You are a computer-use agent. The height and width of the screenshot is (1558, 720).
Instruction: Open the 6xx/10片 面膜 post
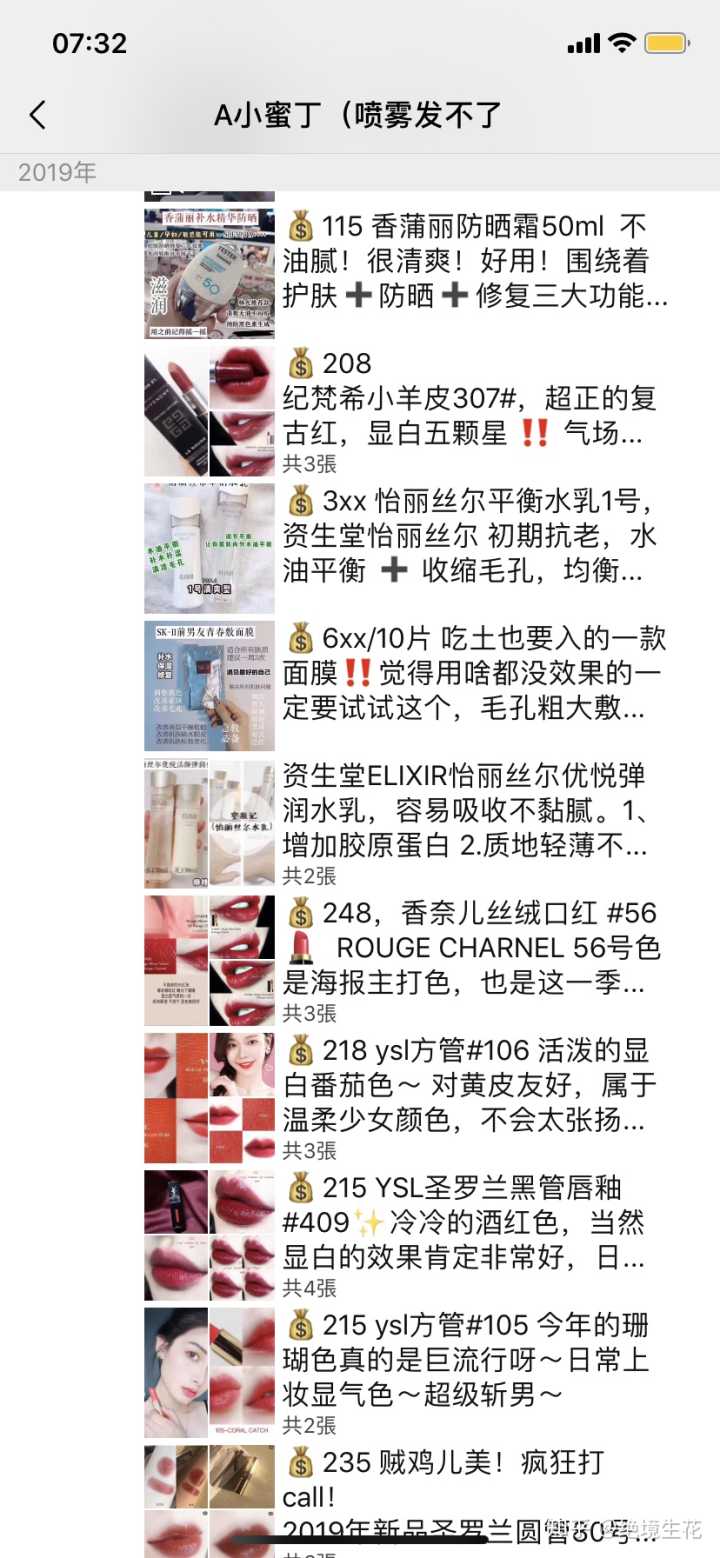coord(474,673)
